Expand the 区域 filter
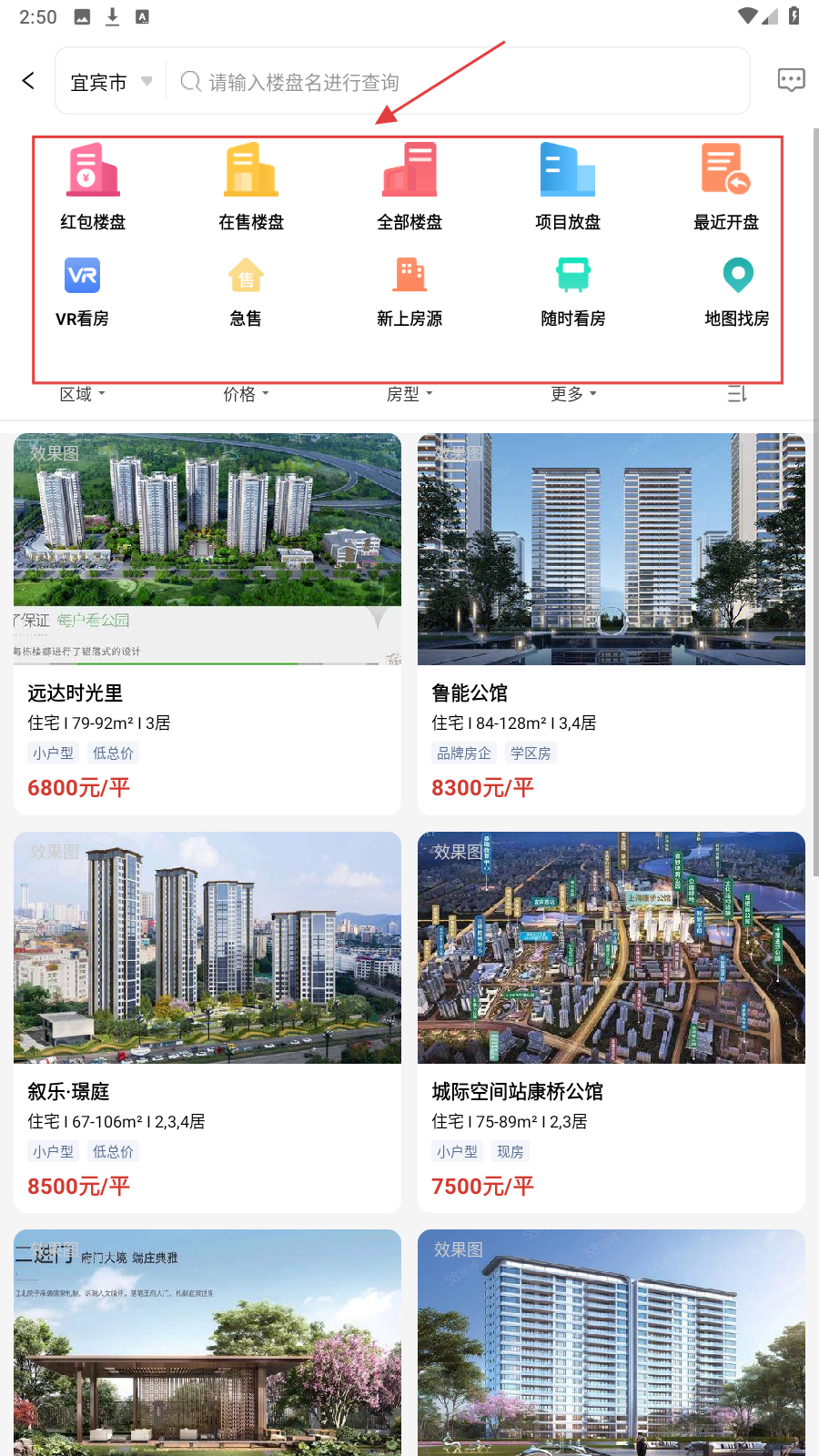 click(x=82, y=394)
